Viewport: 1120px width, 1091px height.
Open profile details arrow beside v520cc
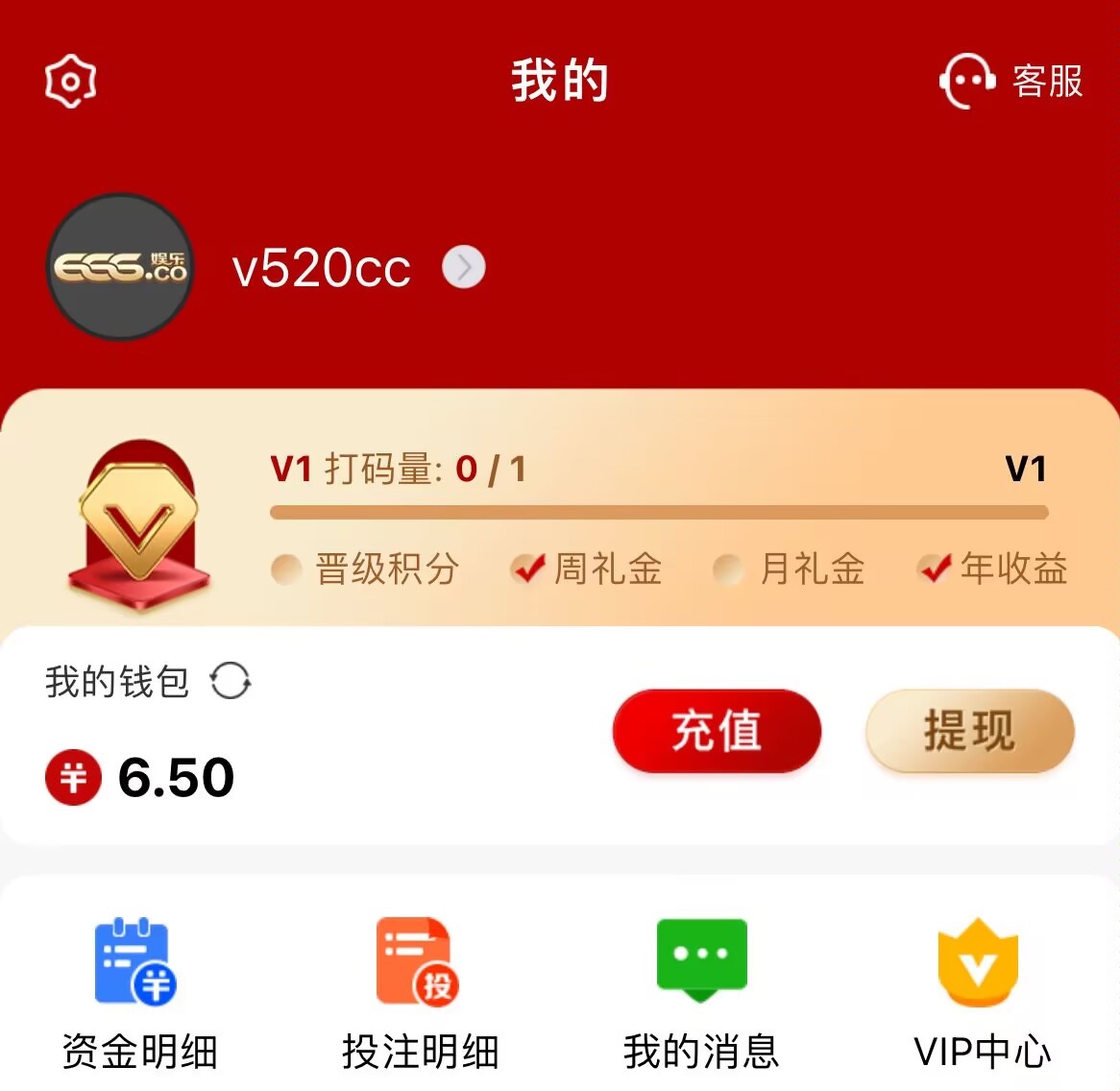pos(464,268)
